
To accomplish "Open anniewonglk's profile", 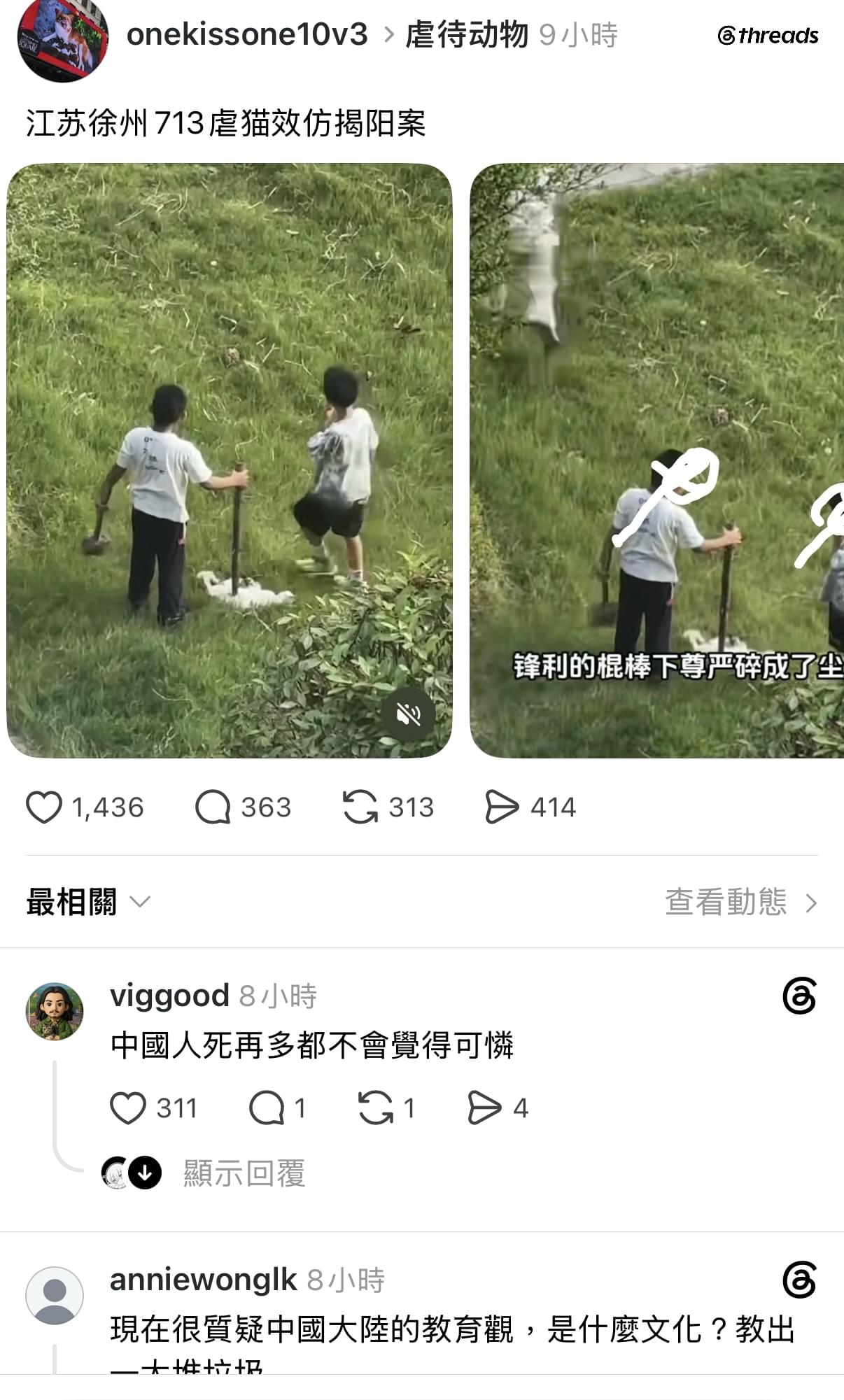I will coord(203,1280).
